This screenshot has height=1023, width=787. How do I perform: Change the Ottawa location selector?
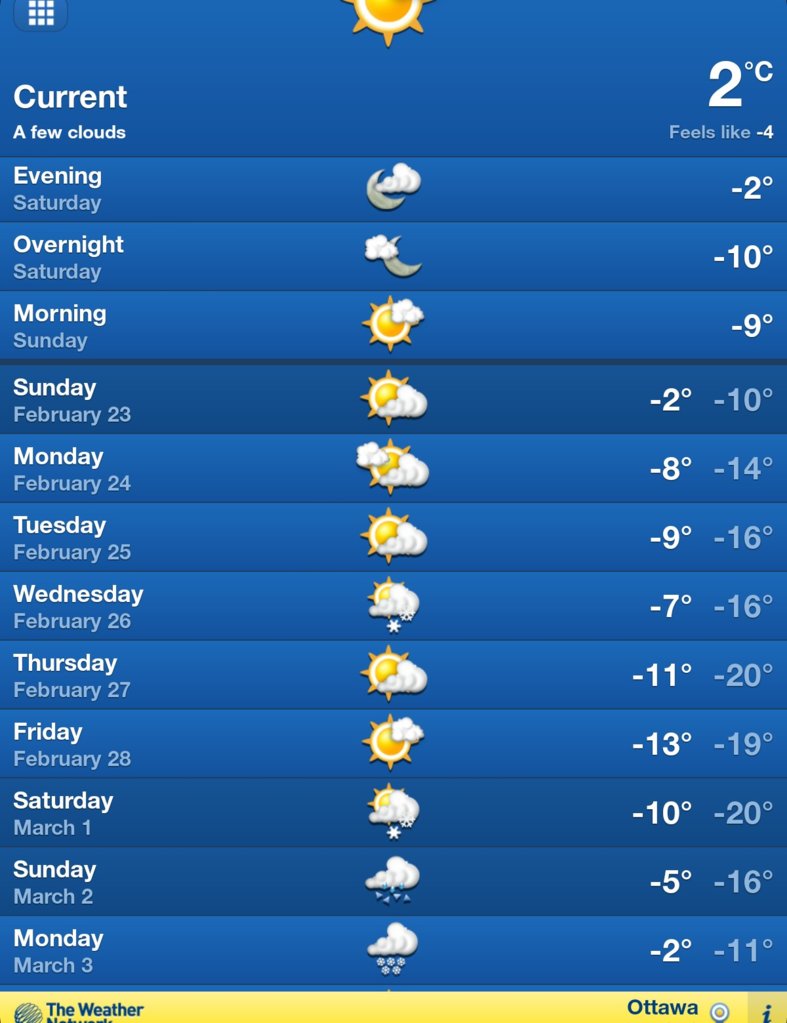pyautogui.click(x=678, y=1008)
